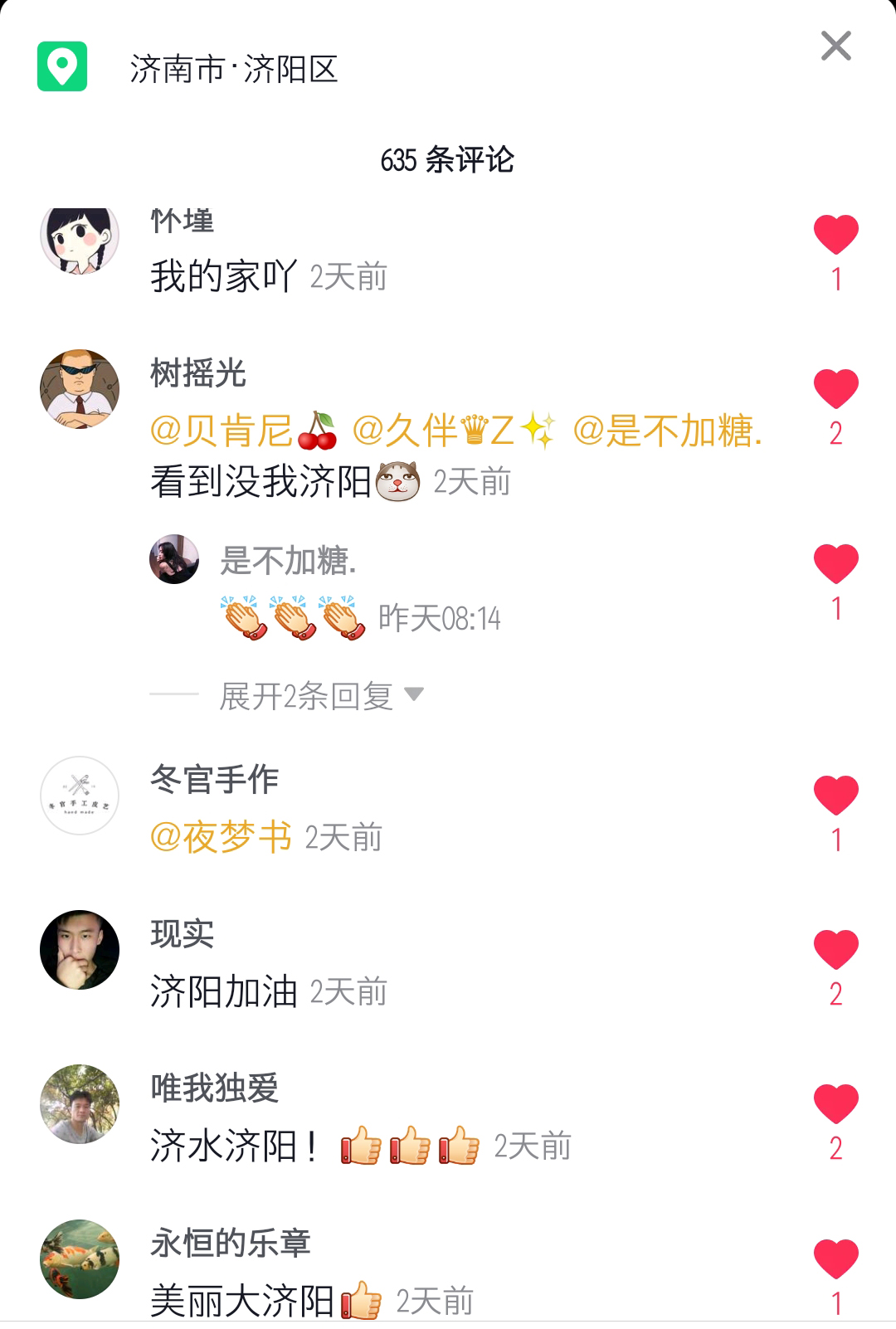This screenshot has height=1329, width=896.
Task: Like 永恒的乐章's comment
Action: click(x=835, y=1258)
